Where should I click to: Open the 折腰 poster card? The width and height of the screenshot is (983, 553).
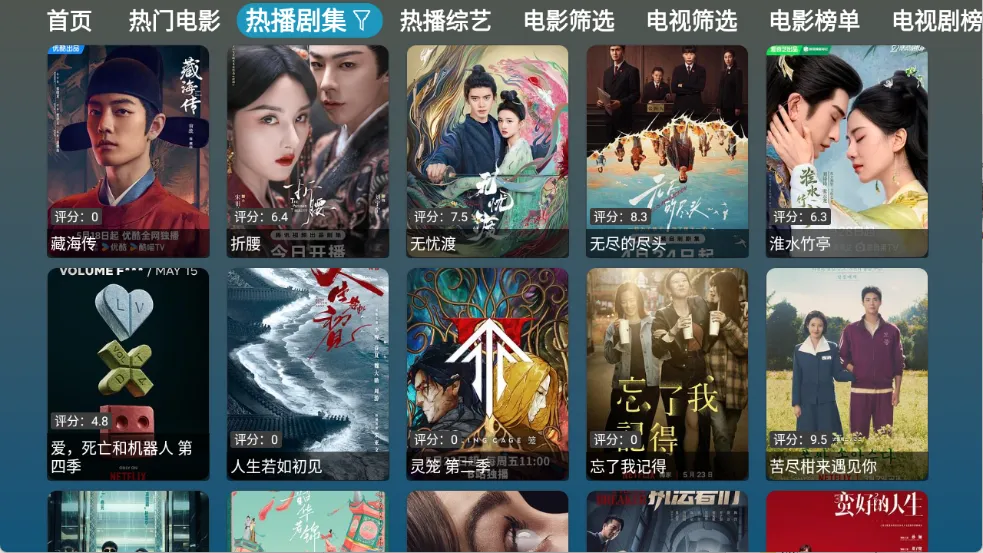point(308,150)
